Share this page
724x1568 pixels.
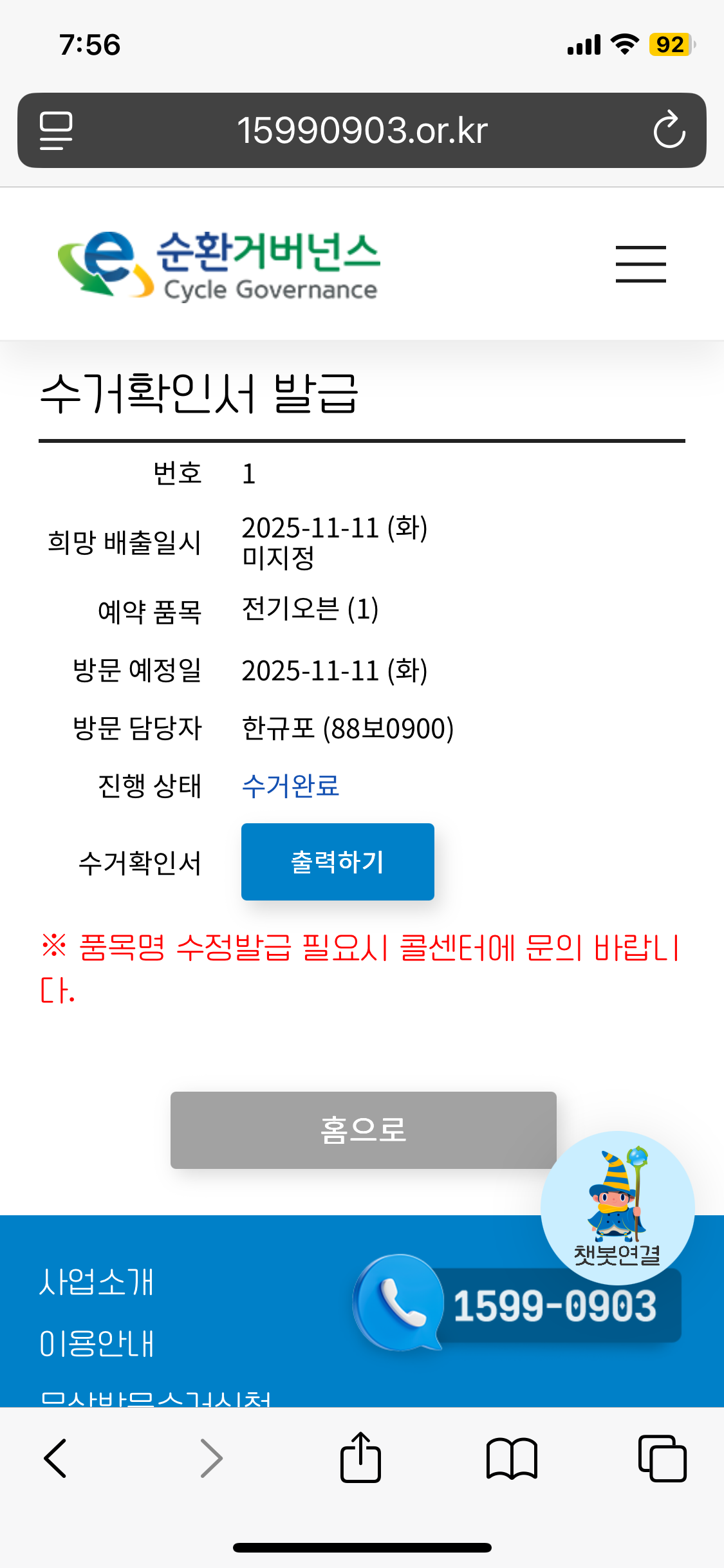(x=360, y=1457)
